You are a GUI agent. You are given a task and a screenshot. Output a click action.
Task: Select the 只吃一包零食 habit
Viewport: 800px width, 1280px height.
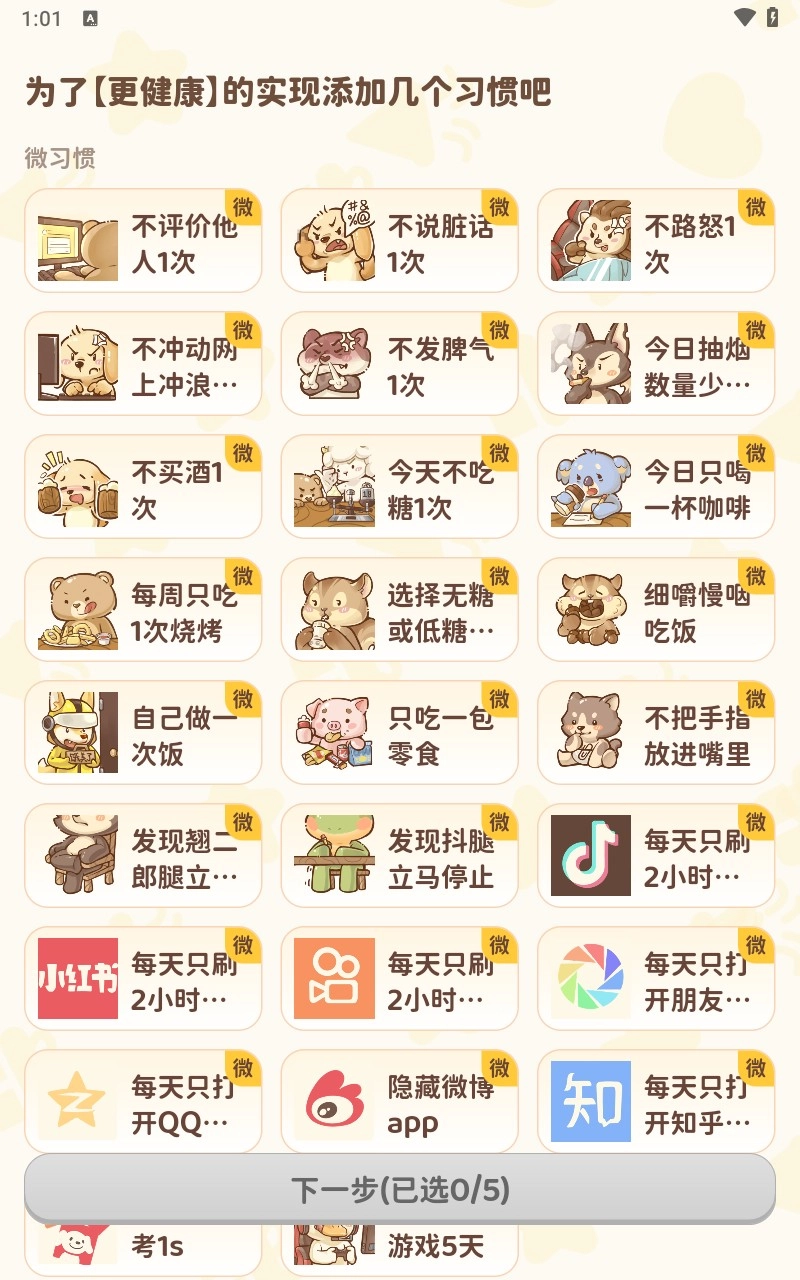click(399, 733)
